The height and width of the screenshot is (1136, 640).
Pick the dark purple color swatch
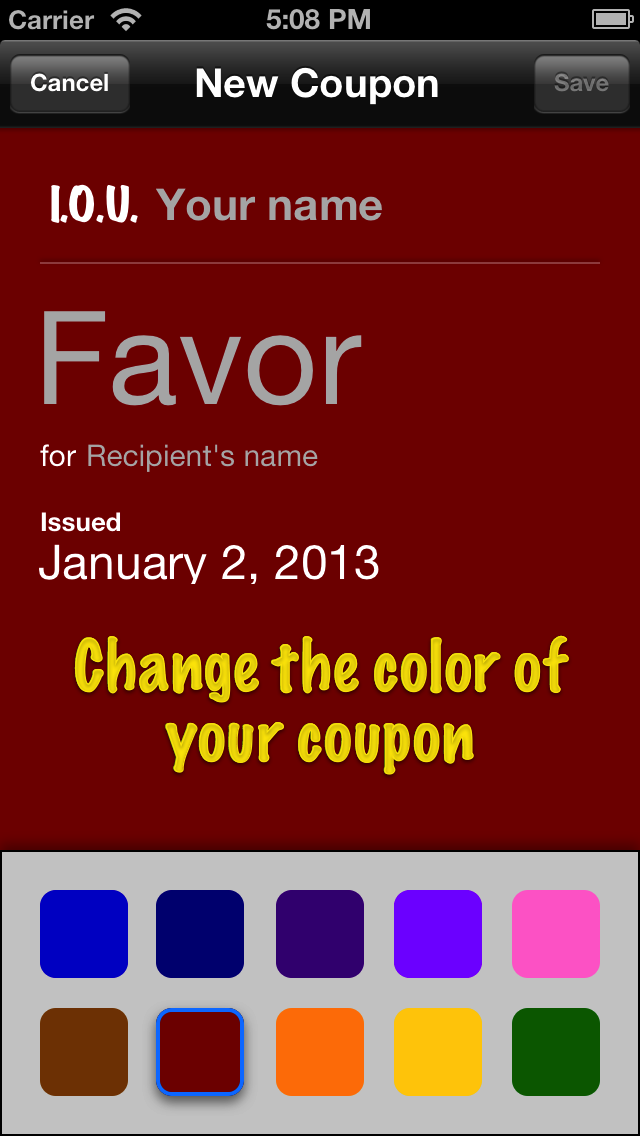click(x=320, y=934)
